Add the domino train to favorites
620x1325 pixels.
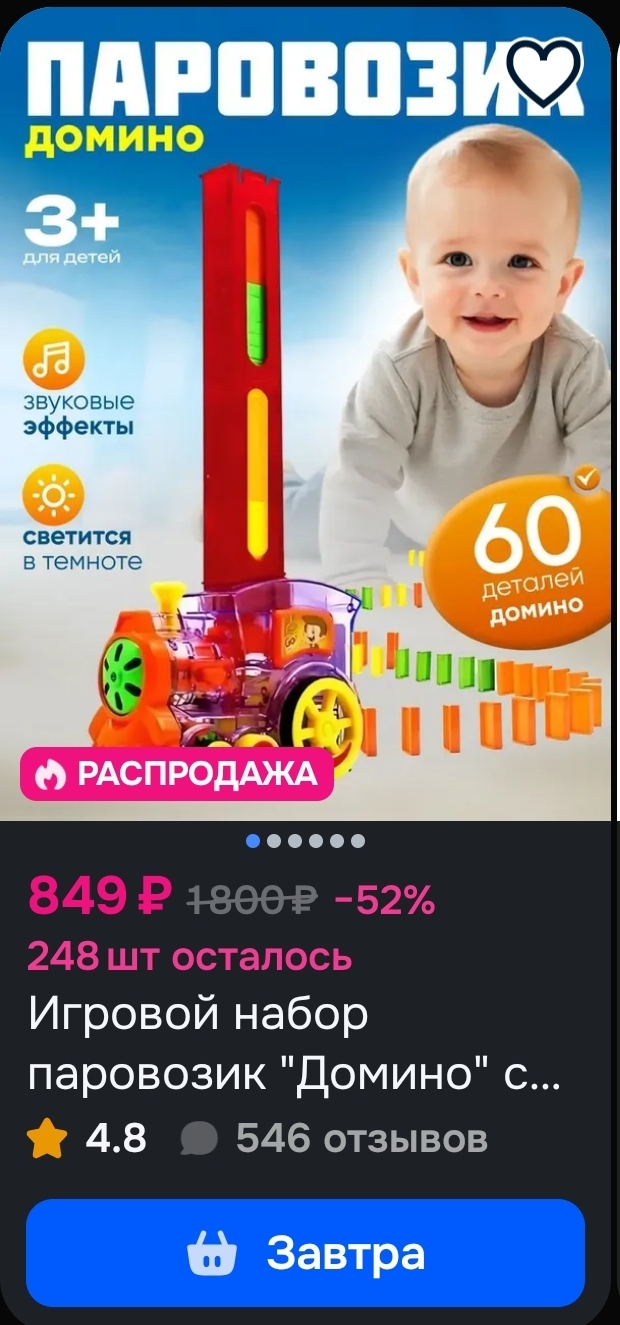point(543,72)
